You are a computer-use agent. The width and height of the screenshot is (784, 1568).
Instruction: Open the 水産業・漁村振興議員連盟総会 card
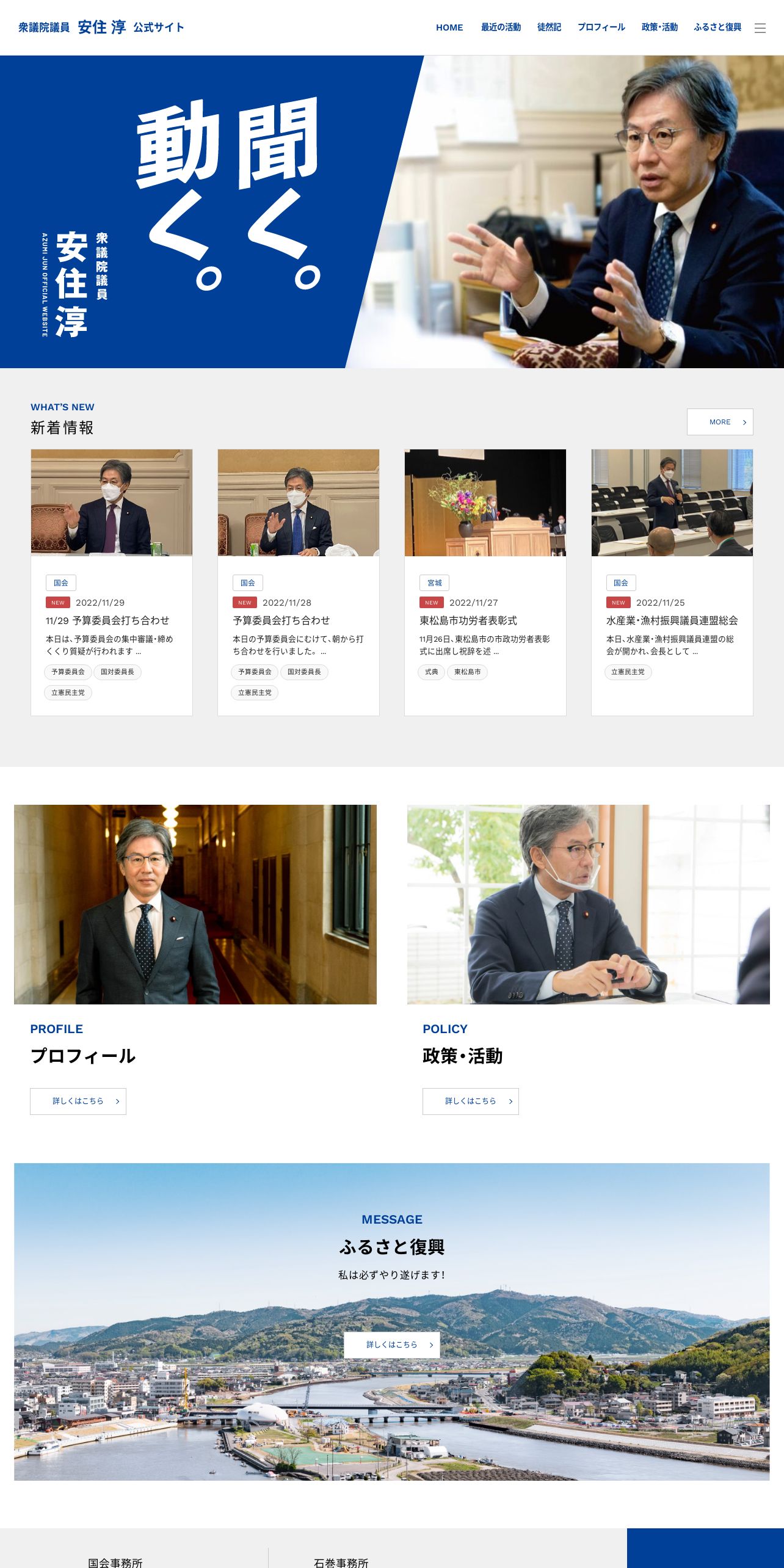pyautogui.click(x=672, y=583)
